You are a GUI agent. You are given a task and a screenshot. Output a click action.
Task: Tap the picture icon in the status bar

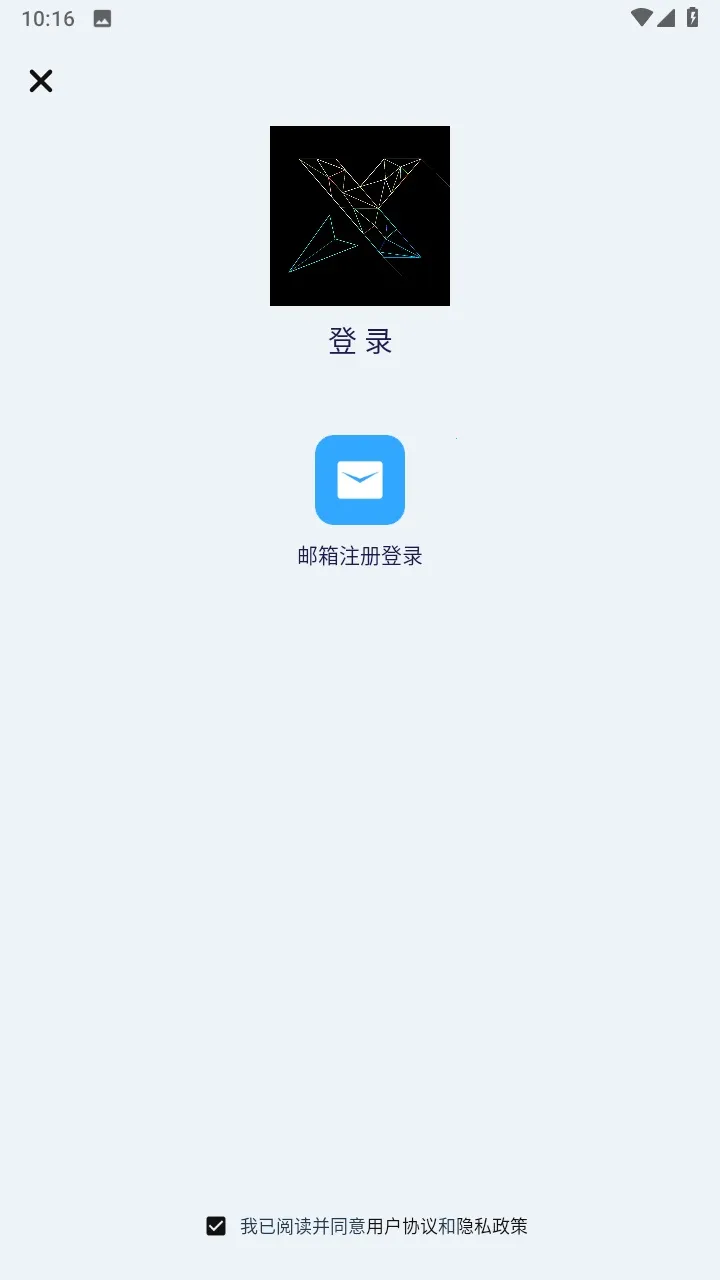coord(101,17)
